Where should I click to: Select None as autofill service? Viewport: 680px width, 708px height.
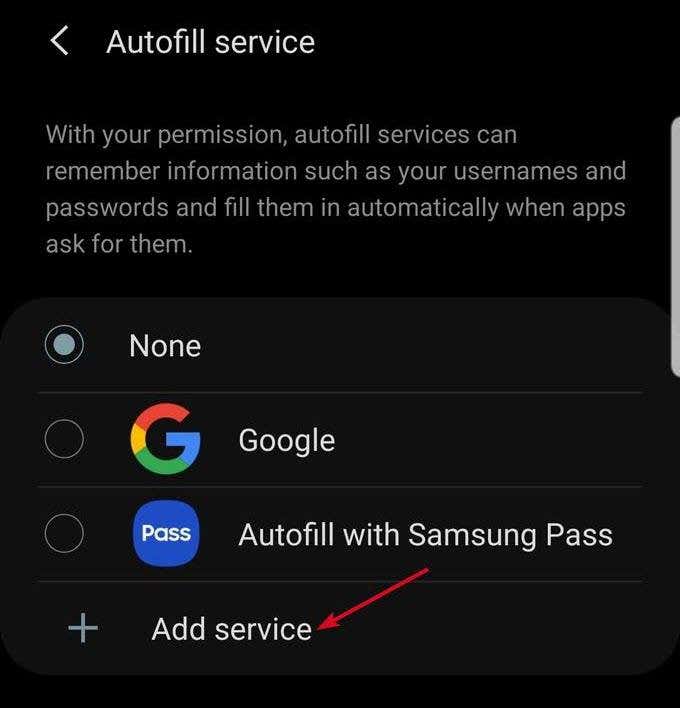pyautogui.click(x=65, y=346)
